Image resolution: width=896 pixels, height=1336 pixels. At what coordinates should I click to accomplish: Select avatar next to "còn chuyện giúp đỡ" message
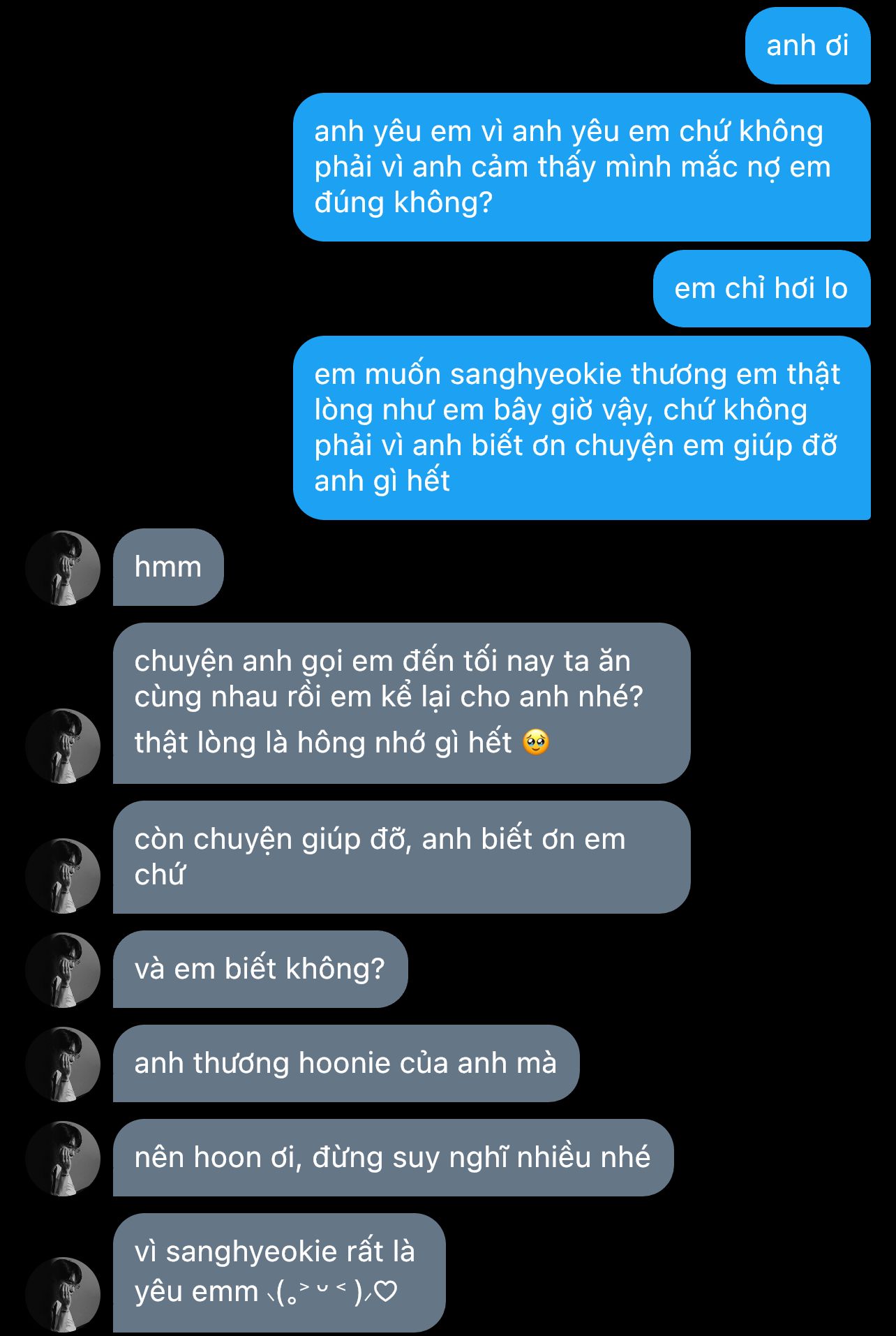click(63, 875)
